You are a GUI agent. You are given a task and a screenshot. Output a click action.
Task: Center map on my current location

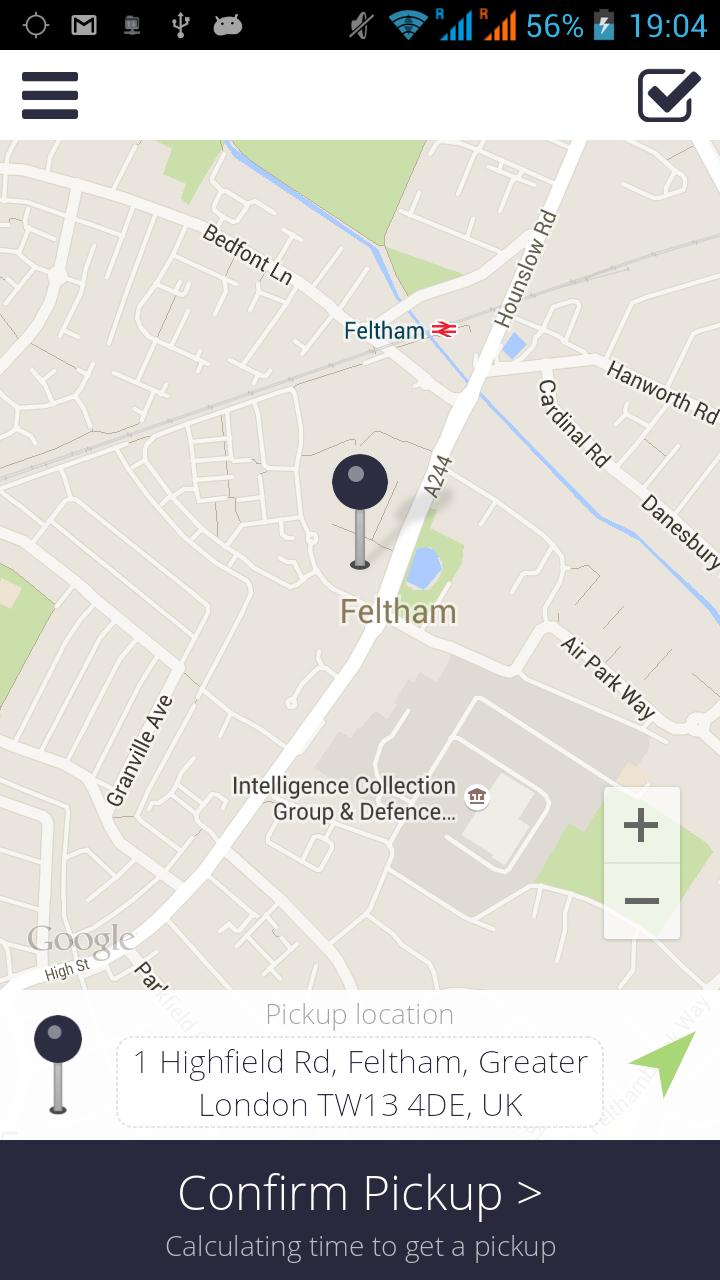click(x=662, y=1062)
